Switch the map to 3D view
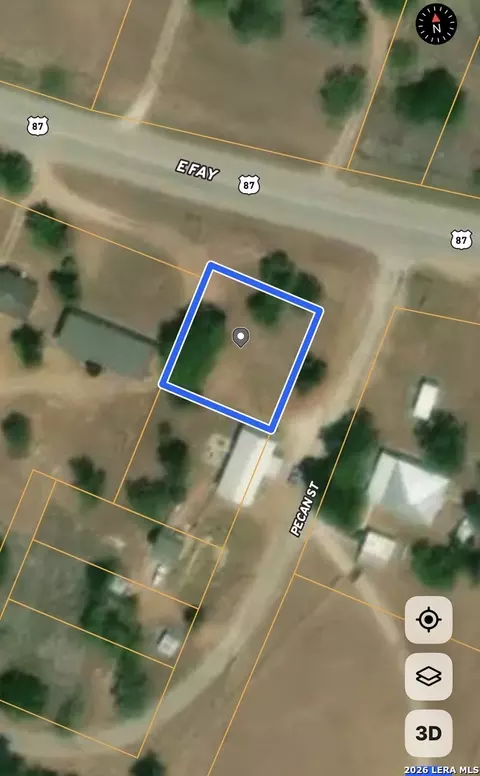The width and height of the screenshot is (480, 776). click(x=429, y=733)
